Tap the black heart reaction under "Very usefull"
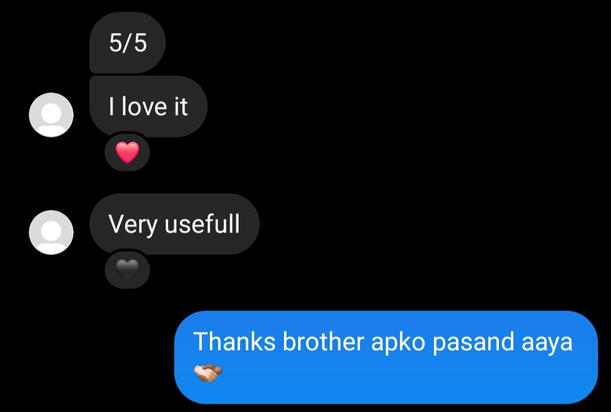The image size is (611, 412). [127, 270]
